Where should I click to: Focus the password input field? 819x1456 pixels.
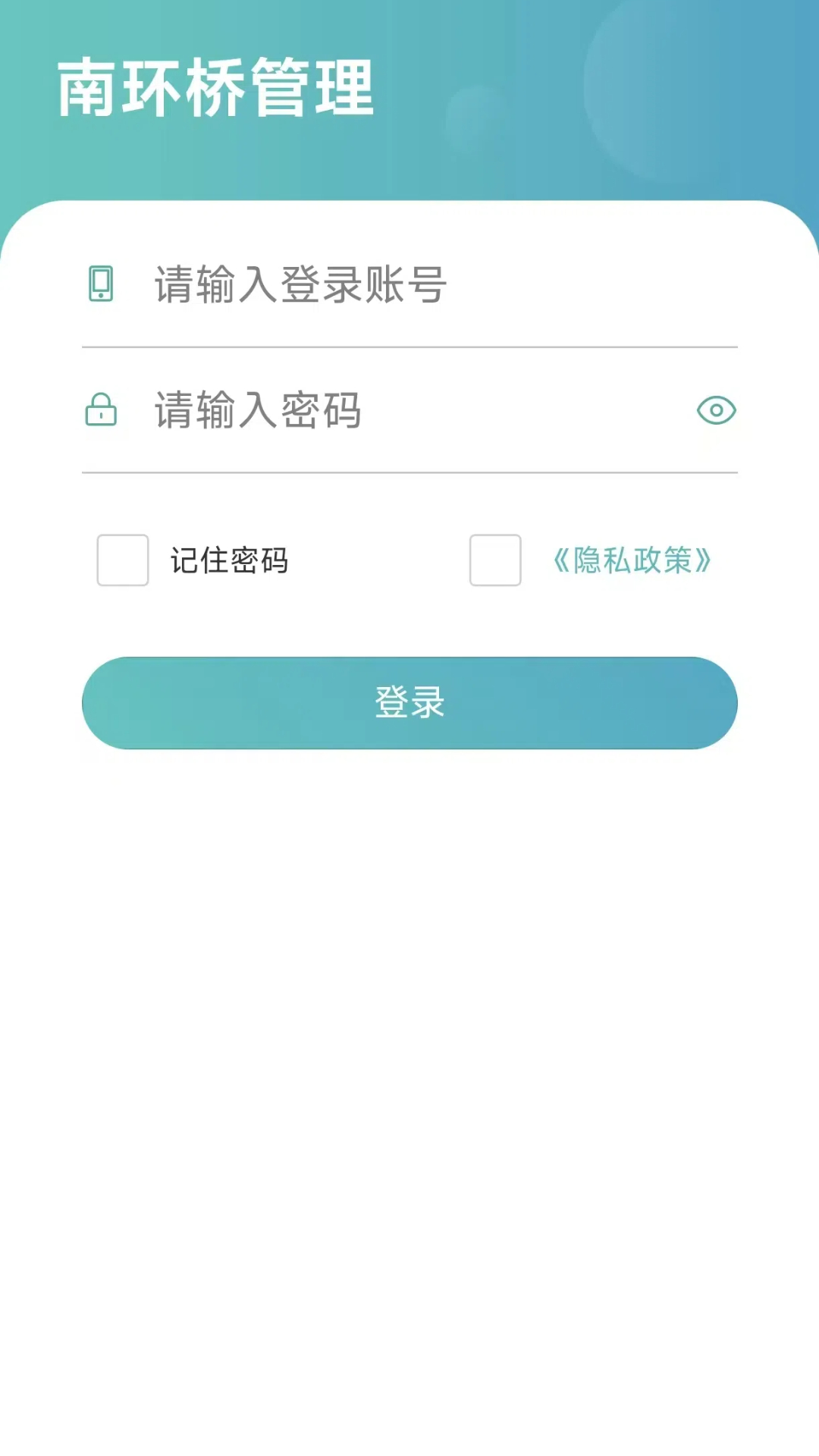point(409,410)
